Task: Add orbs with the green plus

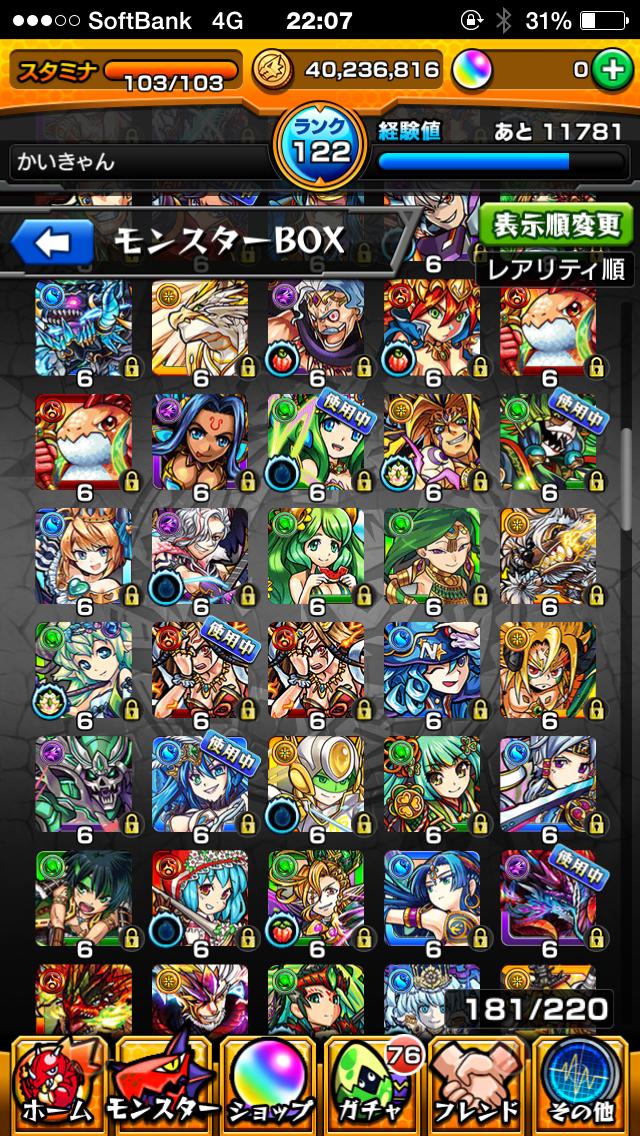Action: tap(609, 69)
